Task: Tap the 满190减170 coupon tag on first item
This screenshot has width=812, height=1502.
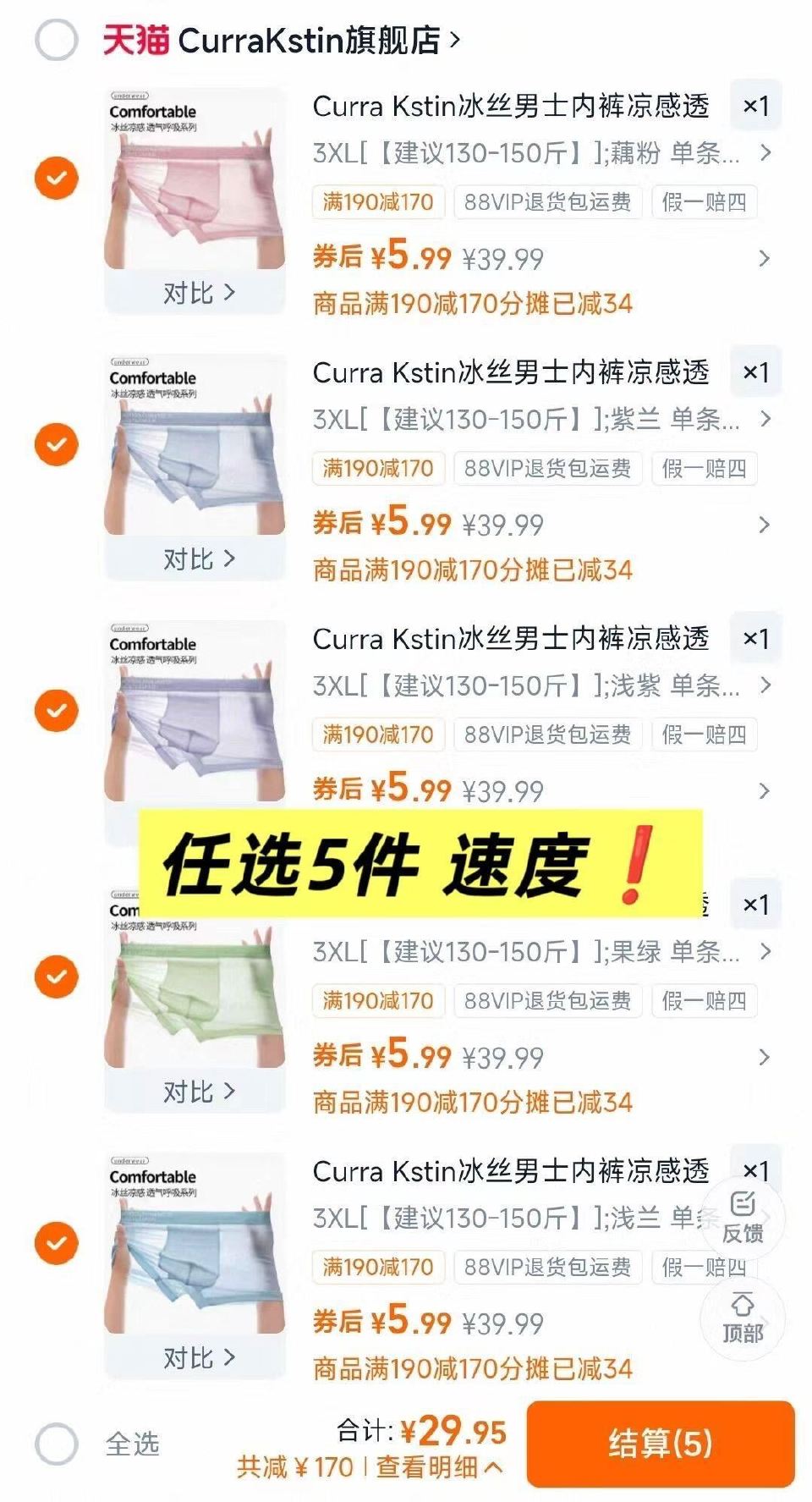Action: (378, 202)
